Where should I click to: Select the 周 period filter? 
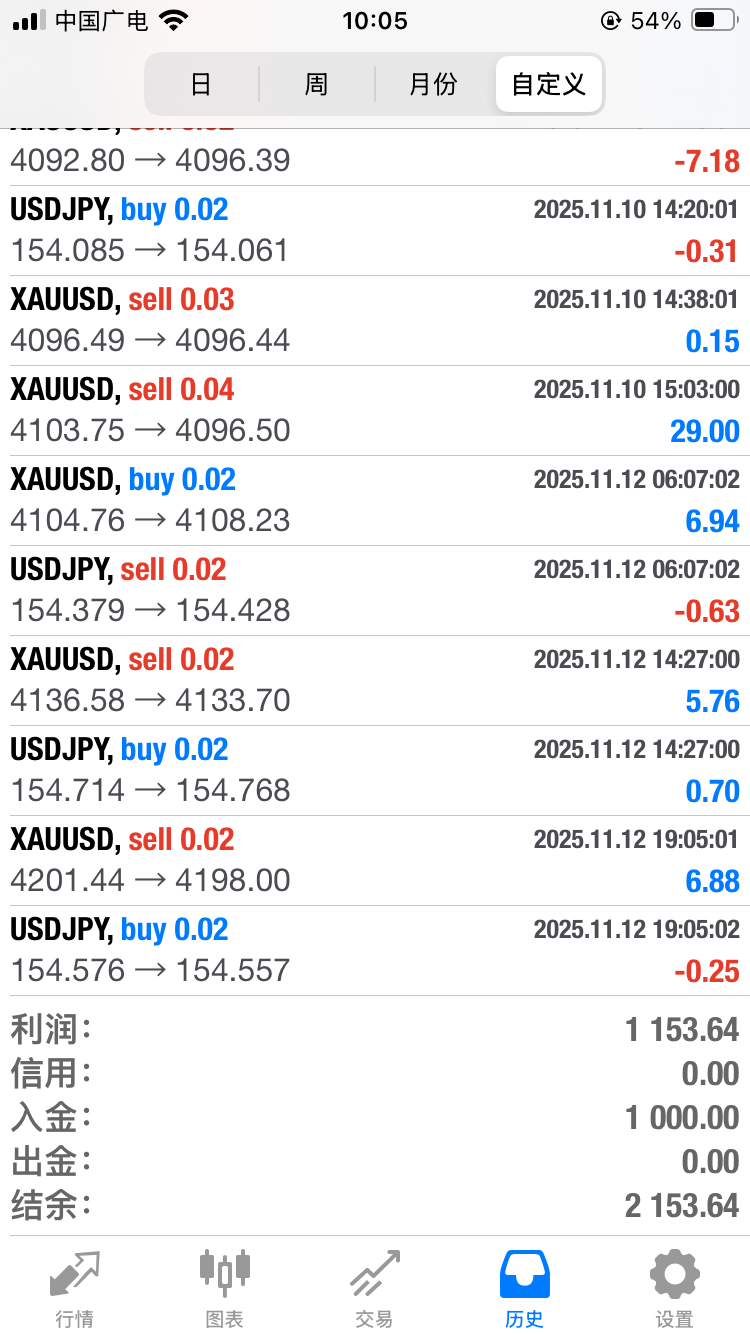[316, 84]
